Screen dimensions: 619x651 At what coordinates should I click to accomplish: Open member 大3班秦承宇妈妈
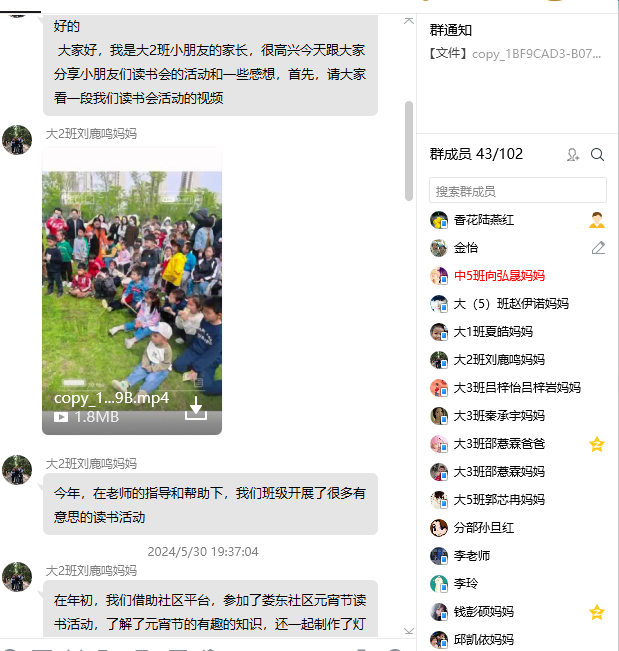pos(499,416)
